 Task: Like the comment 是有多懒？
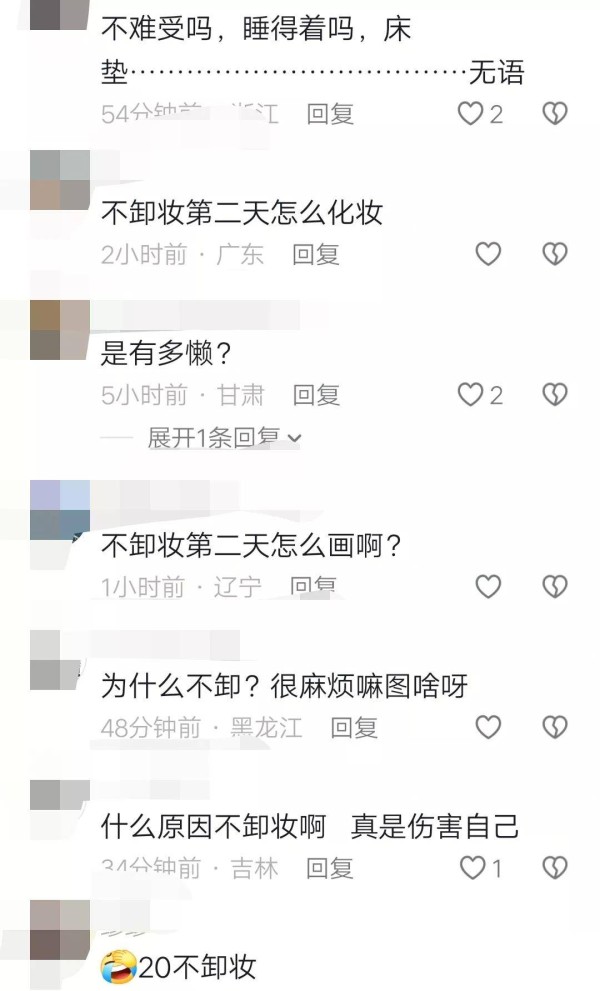tap(471, 396)
